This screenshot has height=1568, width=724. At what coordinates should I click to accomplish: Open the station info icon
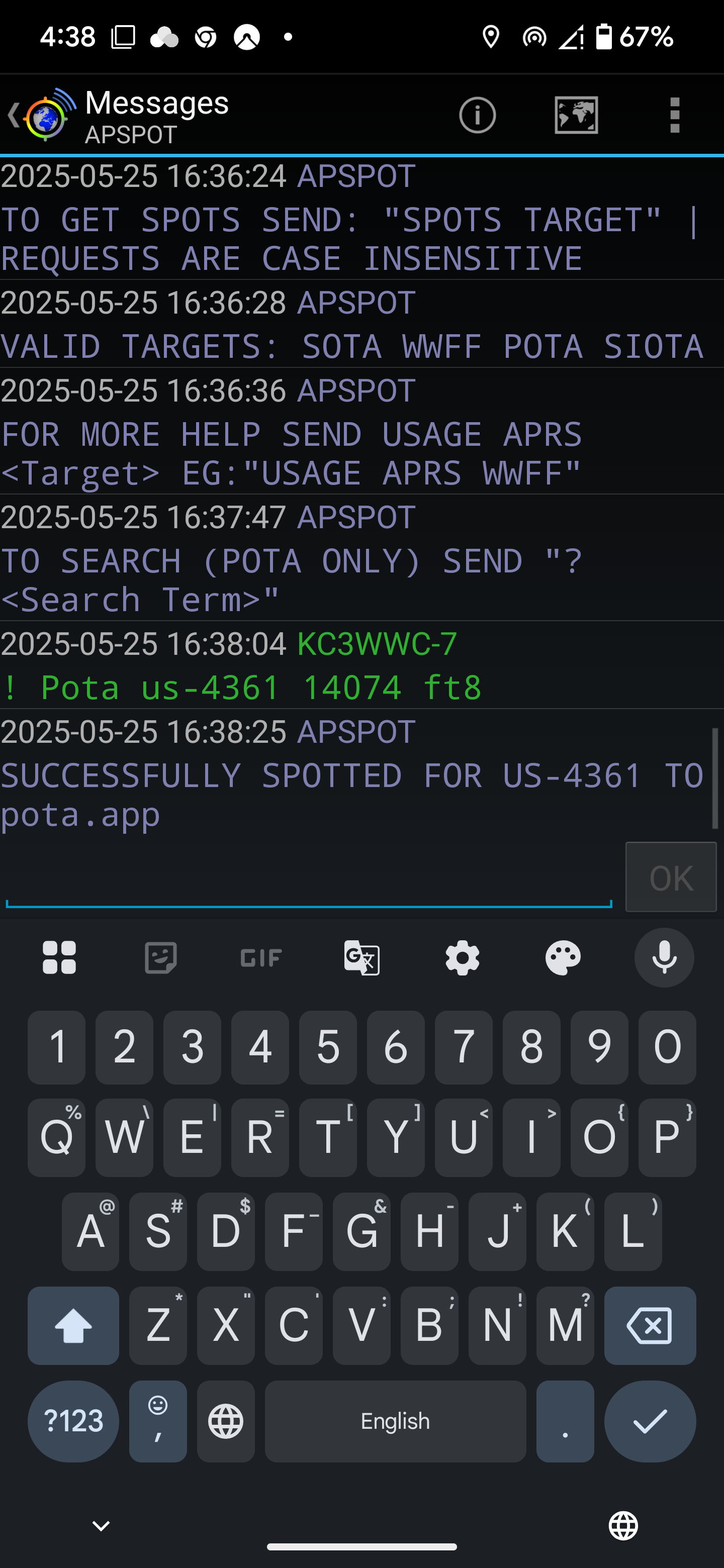pos(477,115)
